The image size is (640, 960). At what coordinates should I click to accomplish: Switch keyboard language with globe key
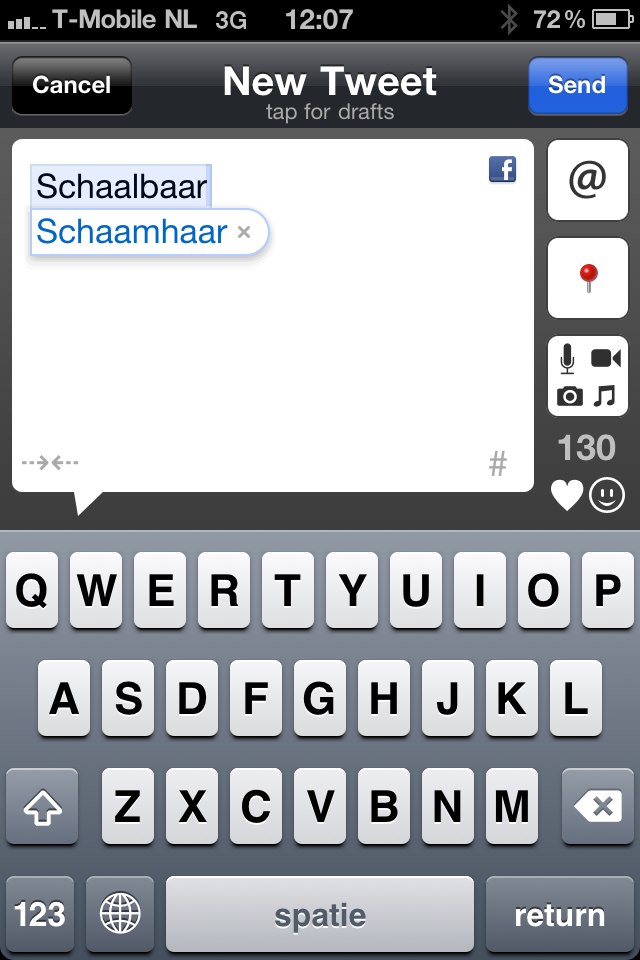coord(120,914)
